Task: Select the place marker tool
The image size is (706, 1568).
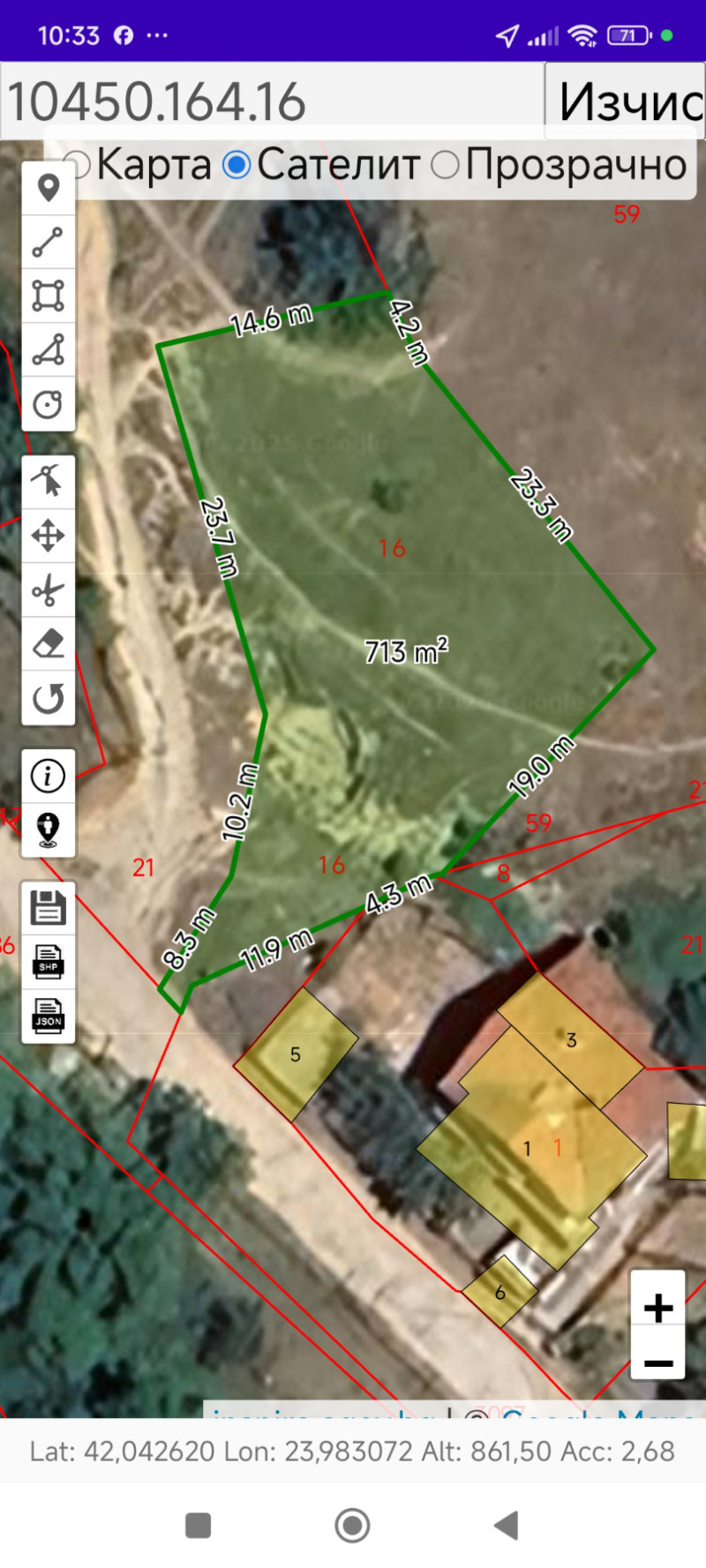Action: pos(49,188)
